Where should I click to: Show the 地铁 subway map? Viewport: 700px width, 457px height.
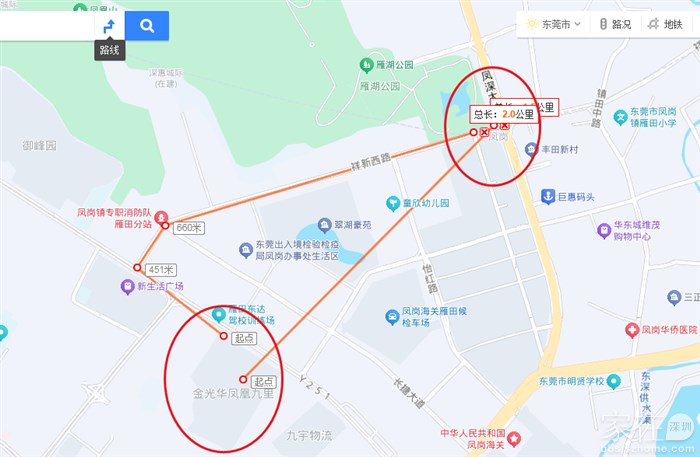coord(664,24)
